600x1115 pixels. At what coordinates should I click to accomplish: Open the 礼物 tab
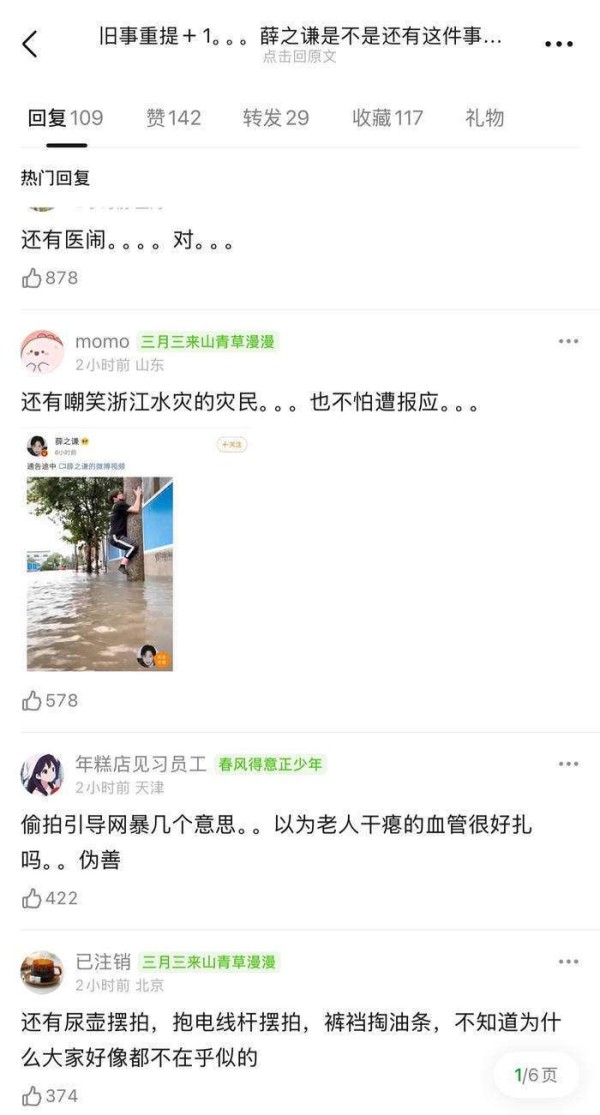point(484,118)
